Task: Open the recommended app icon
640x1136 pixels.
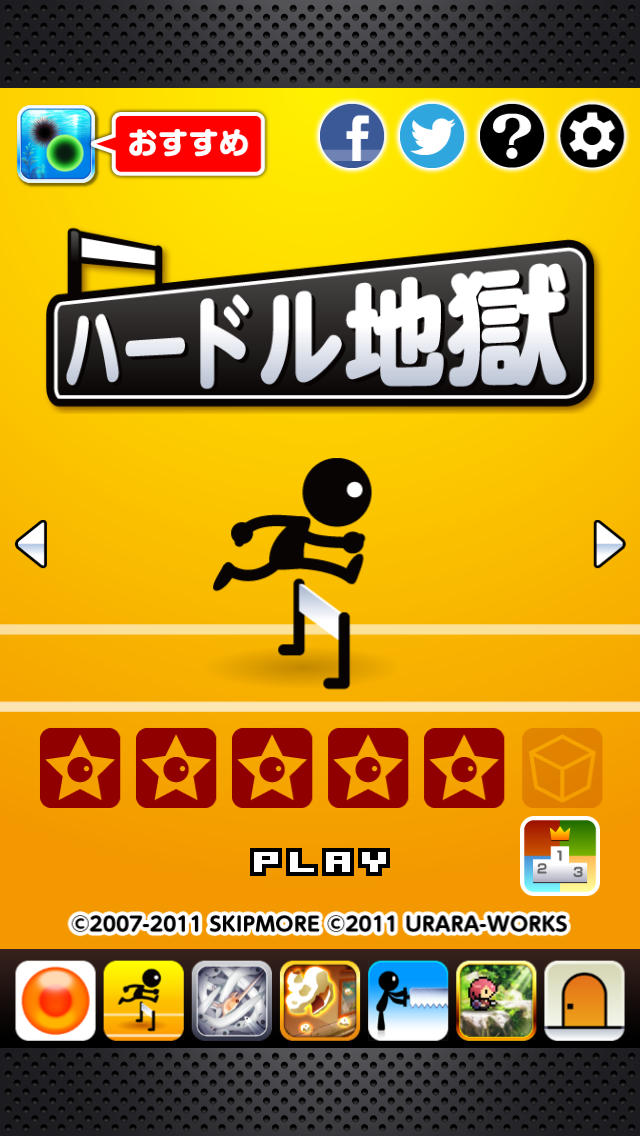Action: tap(56, 144)
